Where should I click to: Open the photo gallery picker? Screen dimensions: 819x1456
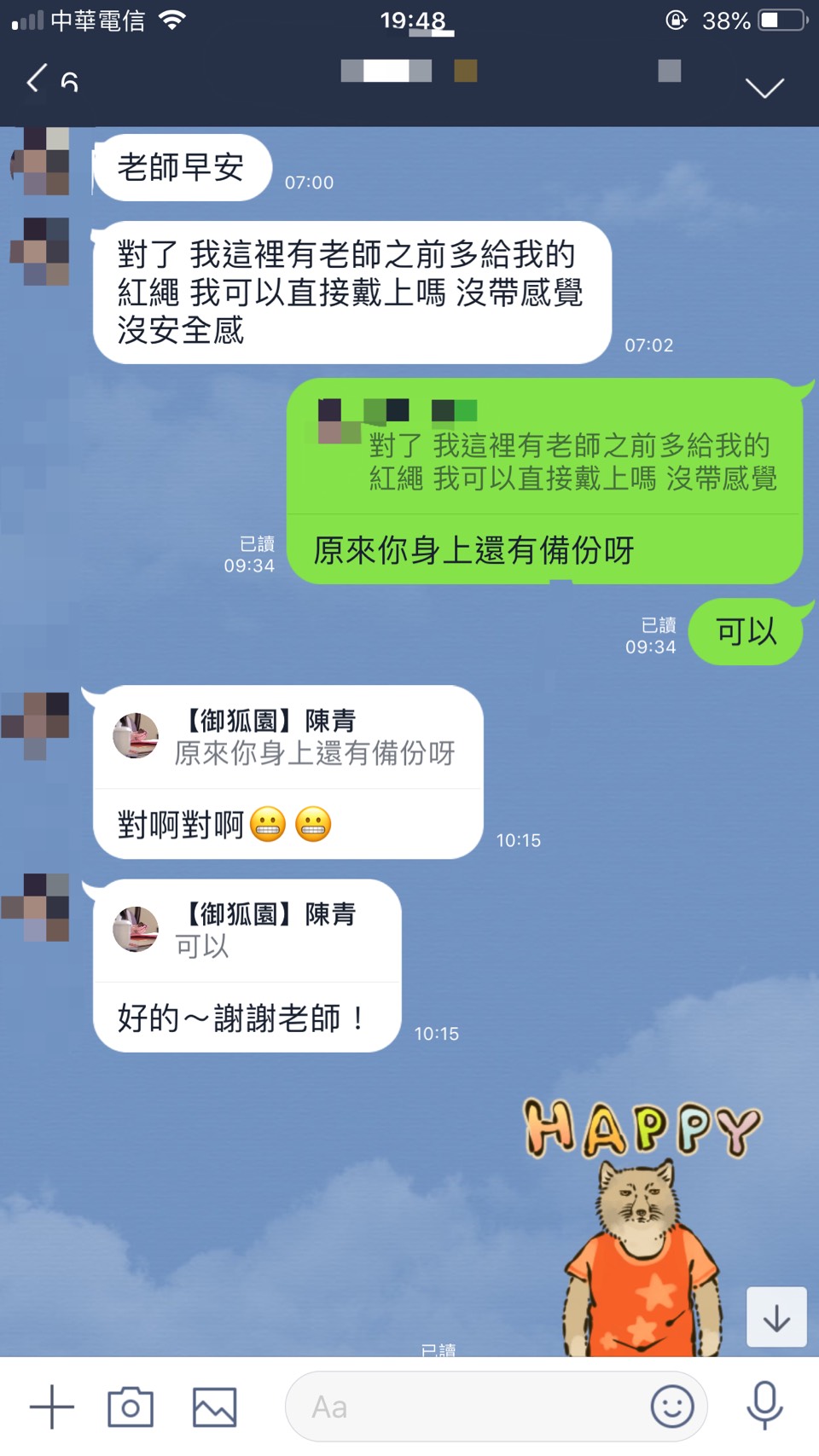pos(214,1407)
